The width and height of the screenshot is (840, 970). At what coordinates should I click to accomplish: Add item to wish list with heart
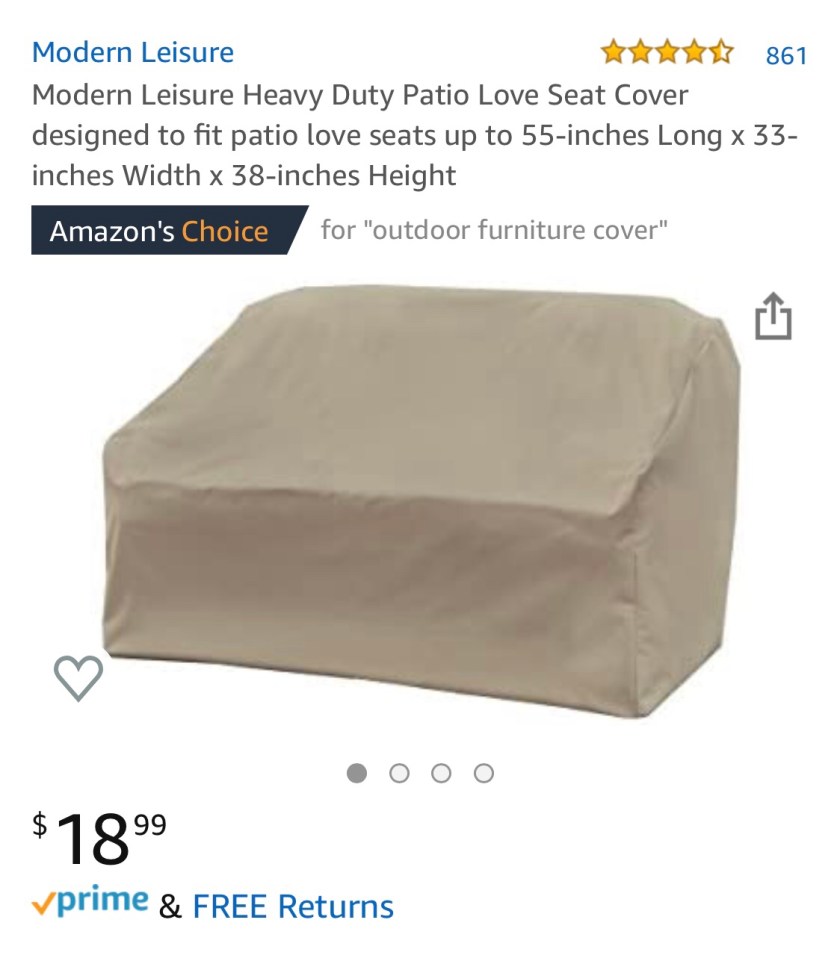click(x=78, y=679)
